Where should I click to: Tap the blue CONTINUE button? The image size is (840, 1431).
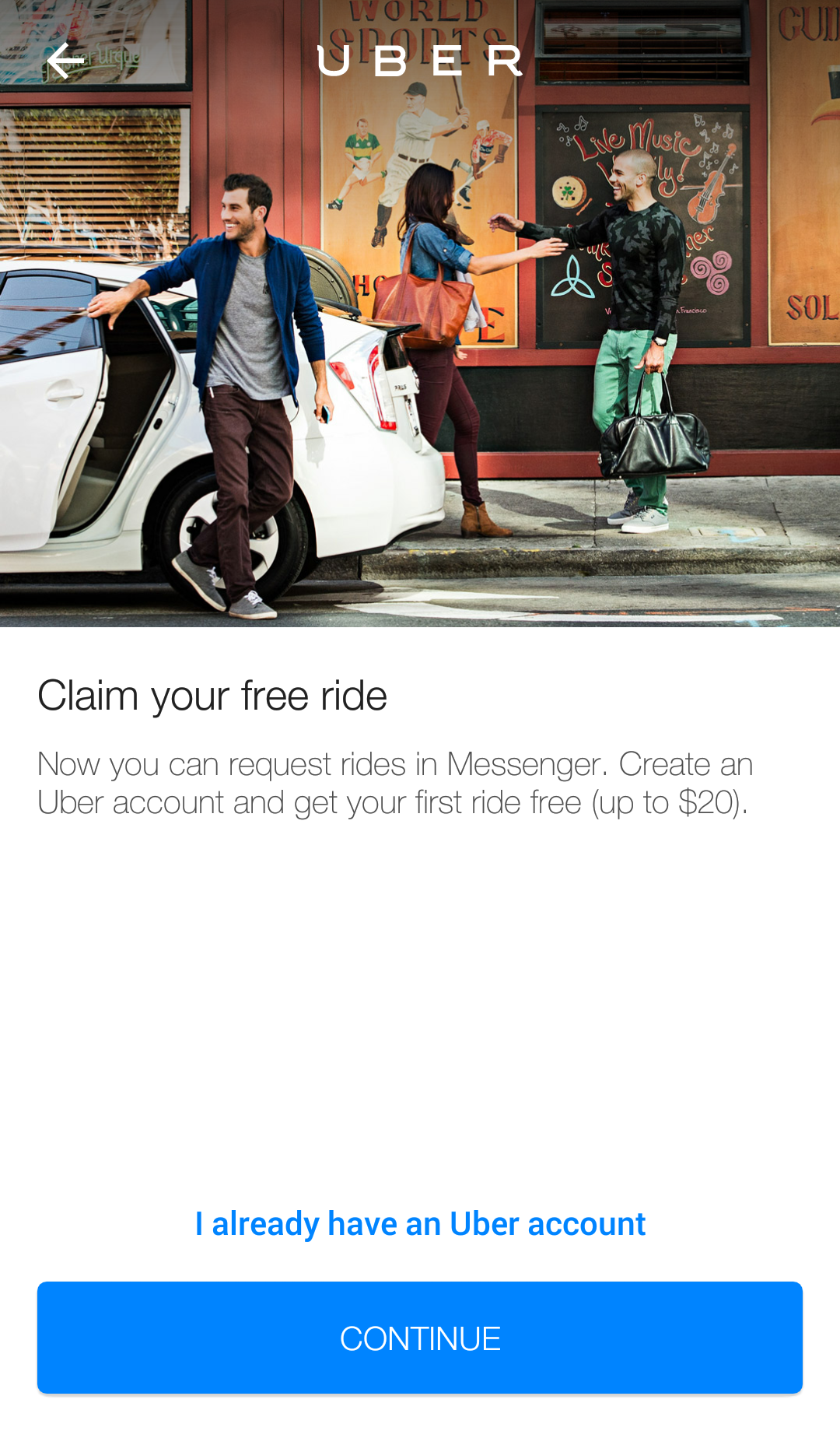click(420, 1338)
